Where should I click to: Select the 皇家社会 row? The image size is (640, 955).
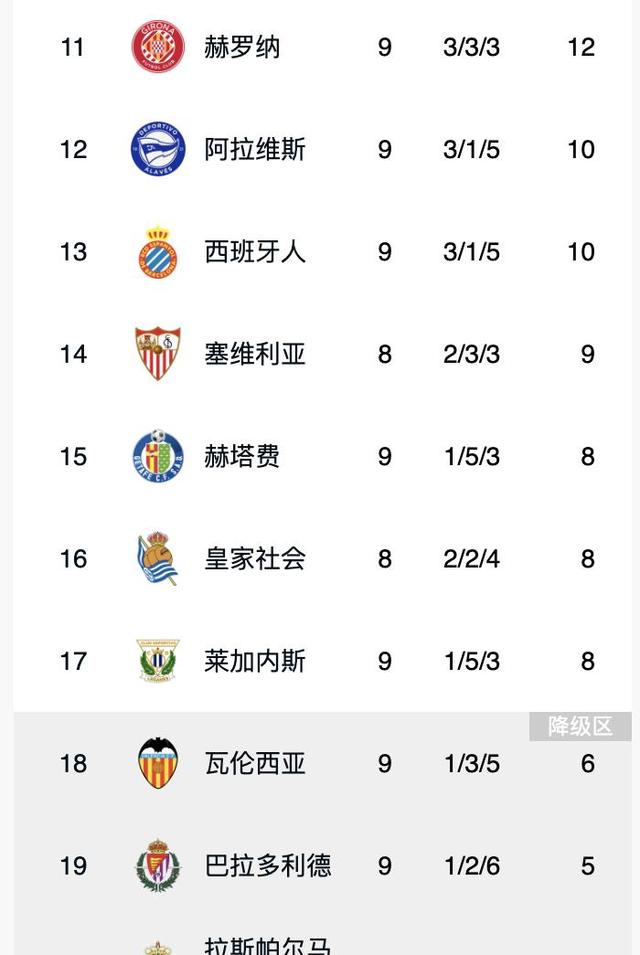coord(255,558)
